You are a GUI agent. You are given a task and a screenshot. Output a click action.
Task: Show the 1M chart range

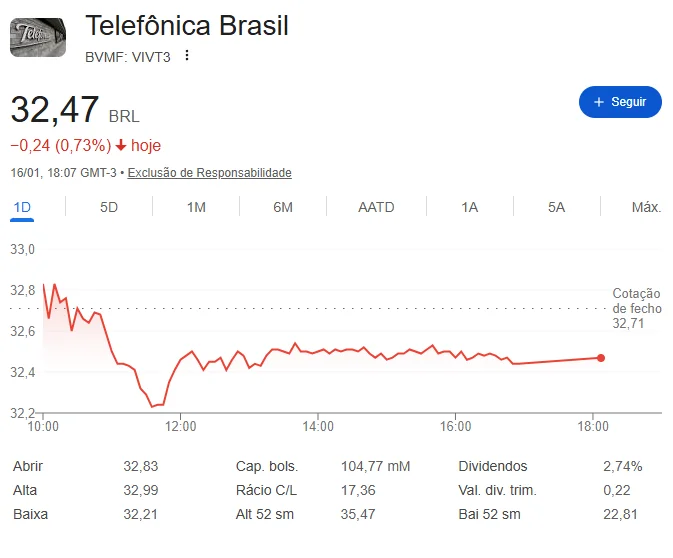196,207
